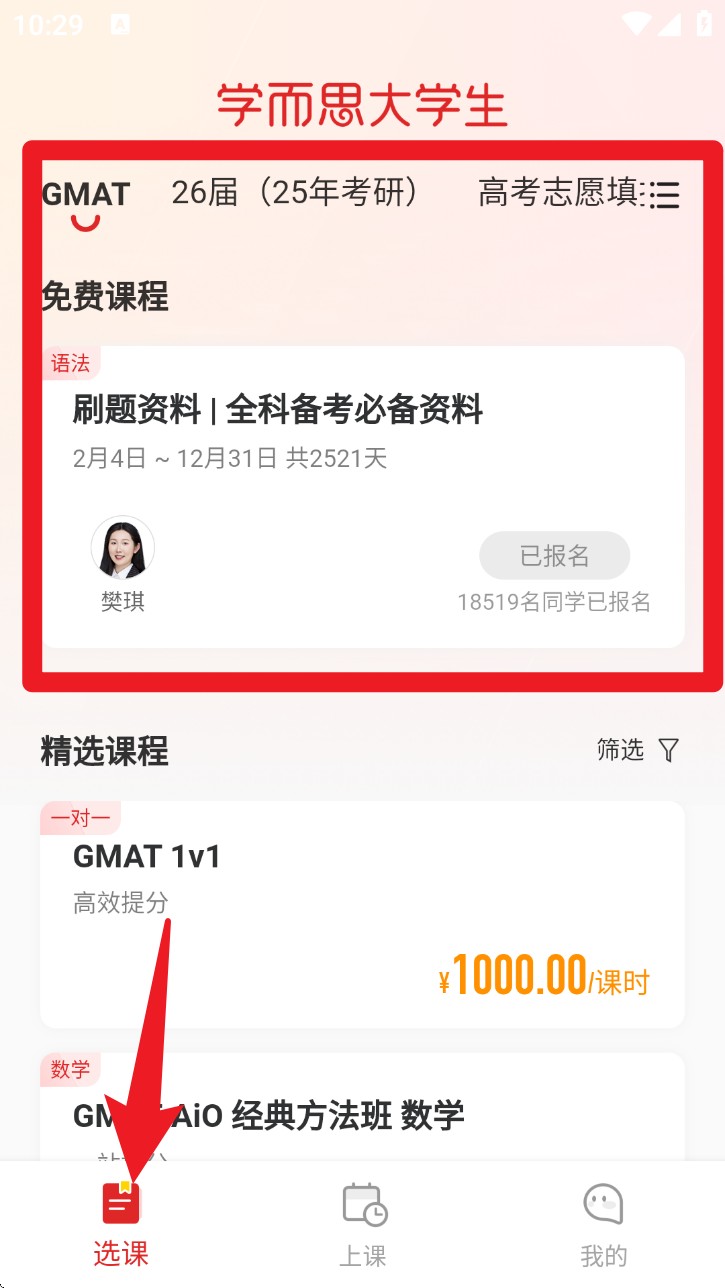Viewport: 725px width, 1288px height.
Task: Go to the 选课 tab
Action: tap(121, 1224)
